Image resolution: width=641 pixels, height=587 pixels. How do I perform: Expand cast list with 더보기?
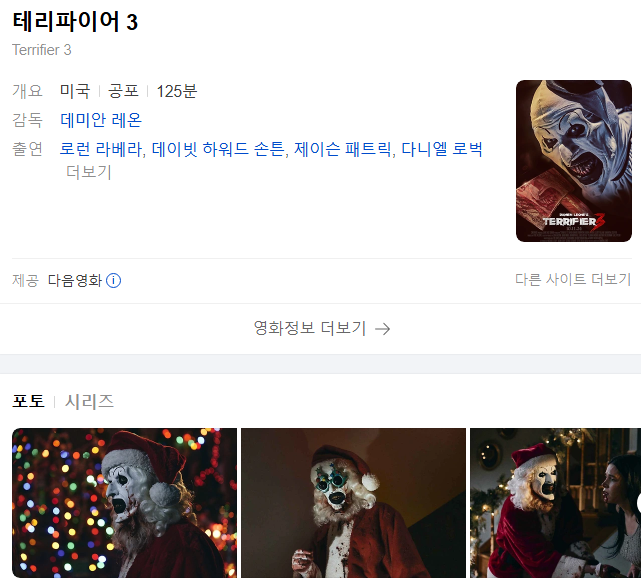click(89, 172)
